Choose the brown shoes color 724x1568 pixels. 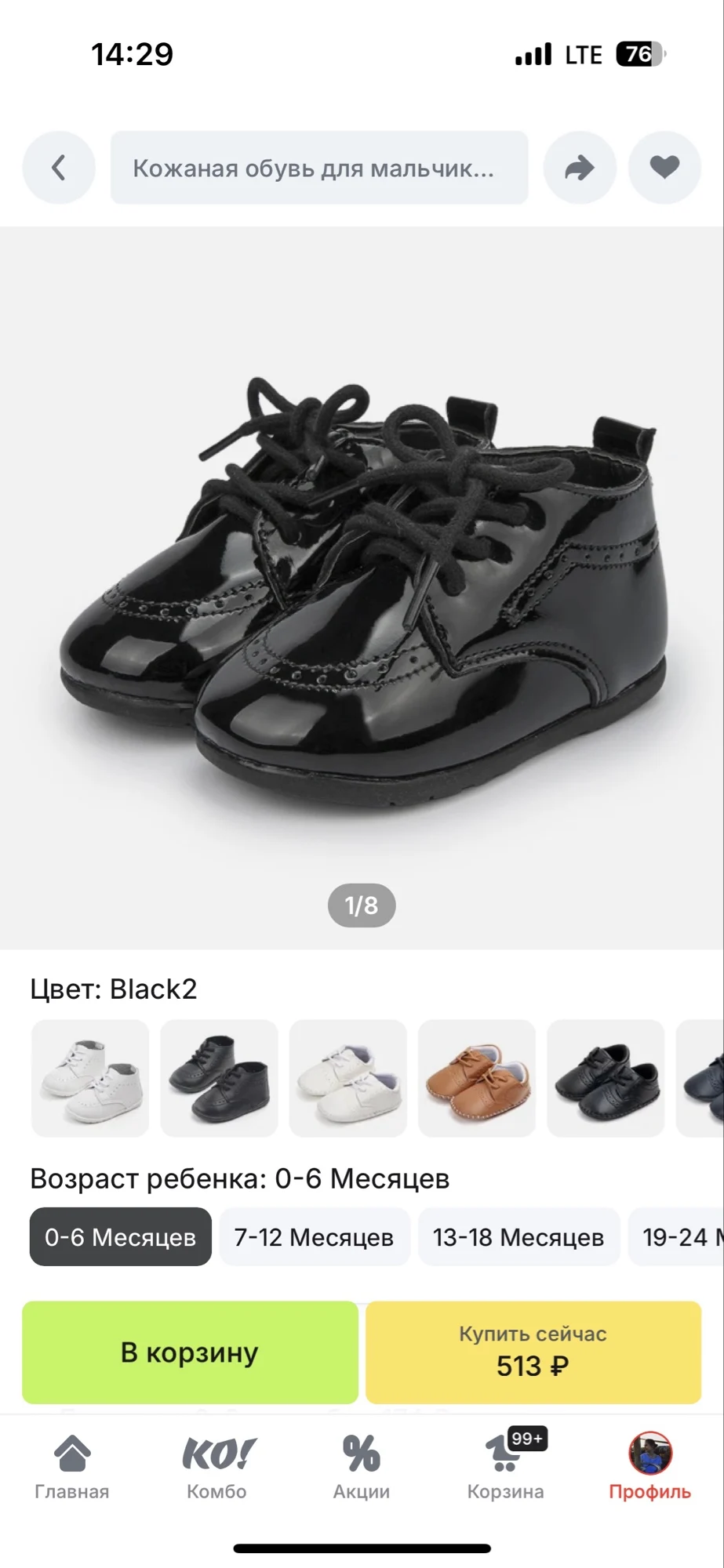coord(477,1078)
